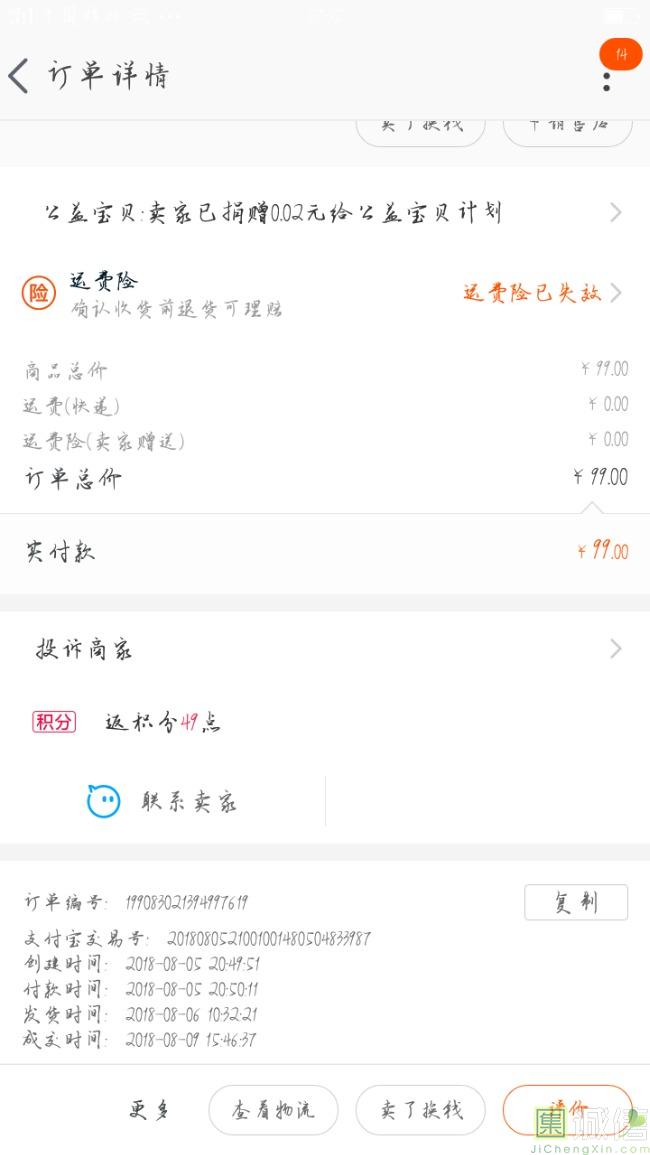This screenshot has width=650, height=1155.
Task: Open the 公益宝贝 donation row
Action: coord(325,213)
